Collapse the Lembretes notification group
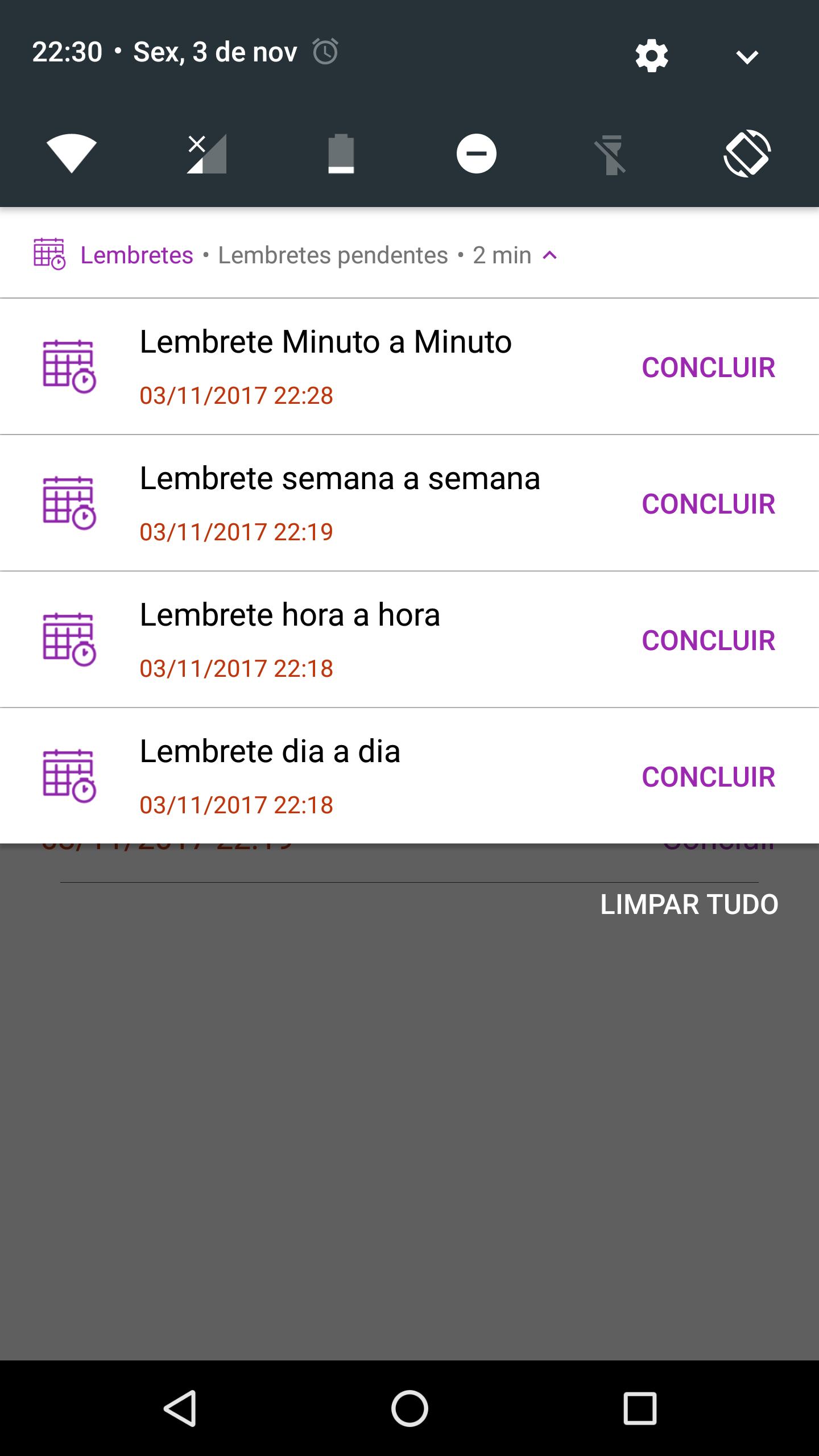The height and width of the screenshot is (1456, 819). tap(550, 255)
